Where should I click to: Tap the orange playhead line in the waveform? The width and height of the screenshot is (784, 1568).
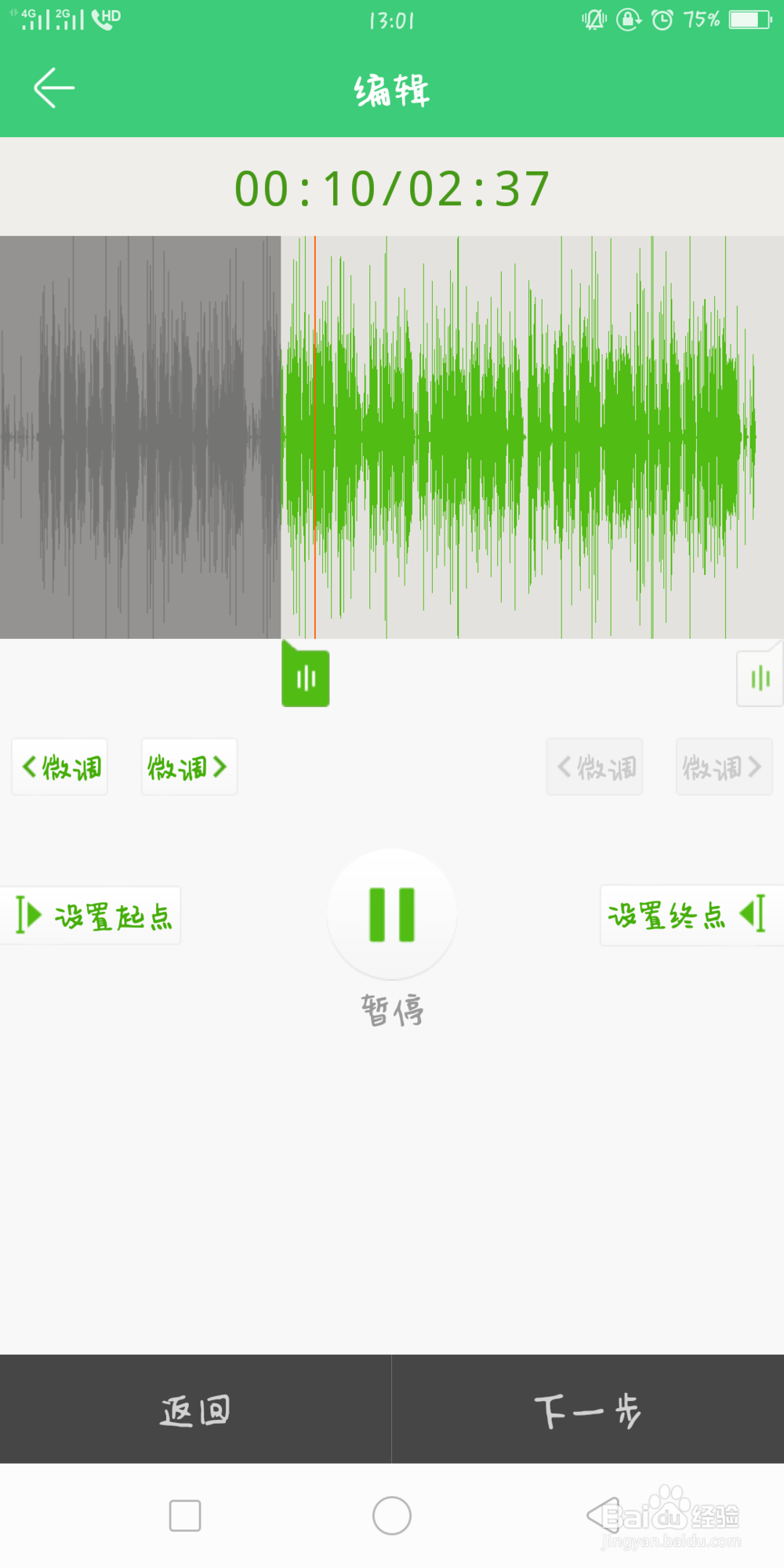point(315,437)
